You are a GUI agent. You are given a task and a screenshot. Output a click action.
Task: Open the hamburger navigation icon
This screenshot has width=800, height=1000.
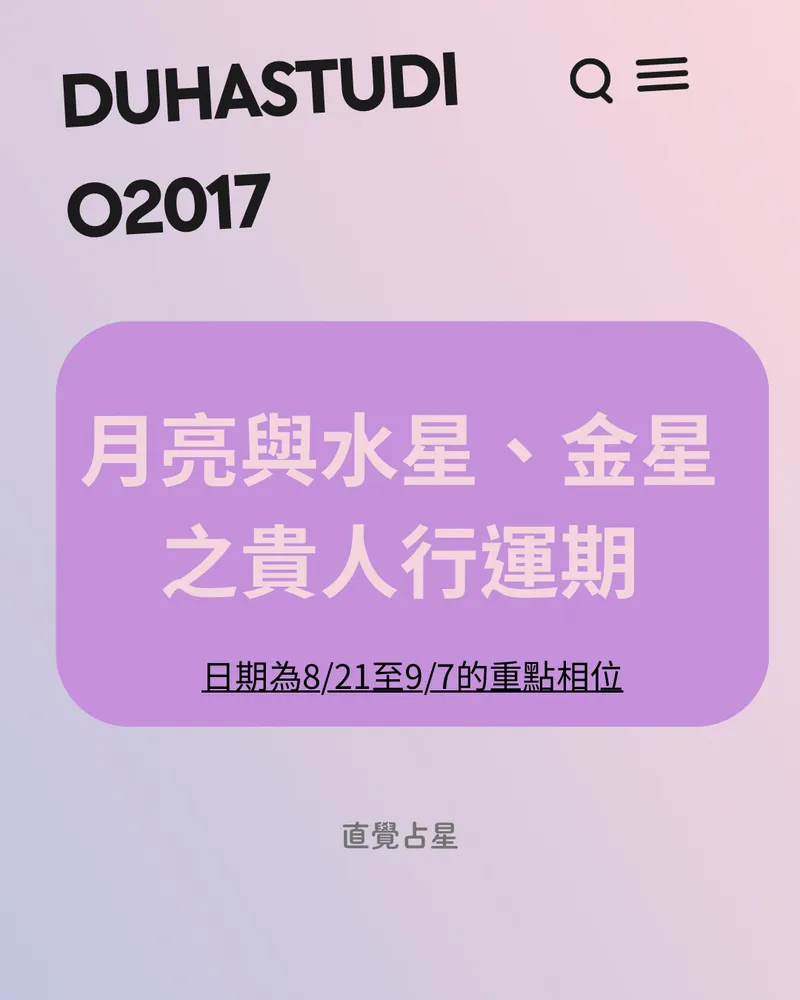(x=665, y=76)
